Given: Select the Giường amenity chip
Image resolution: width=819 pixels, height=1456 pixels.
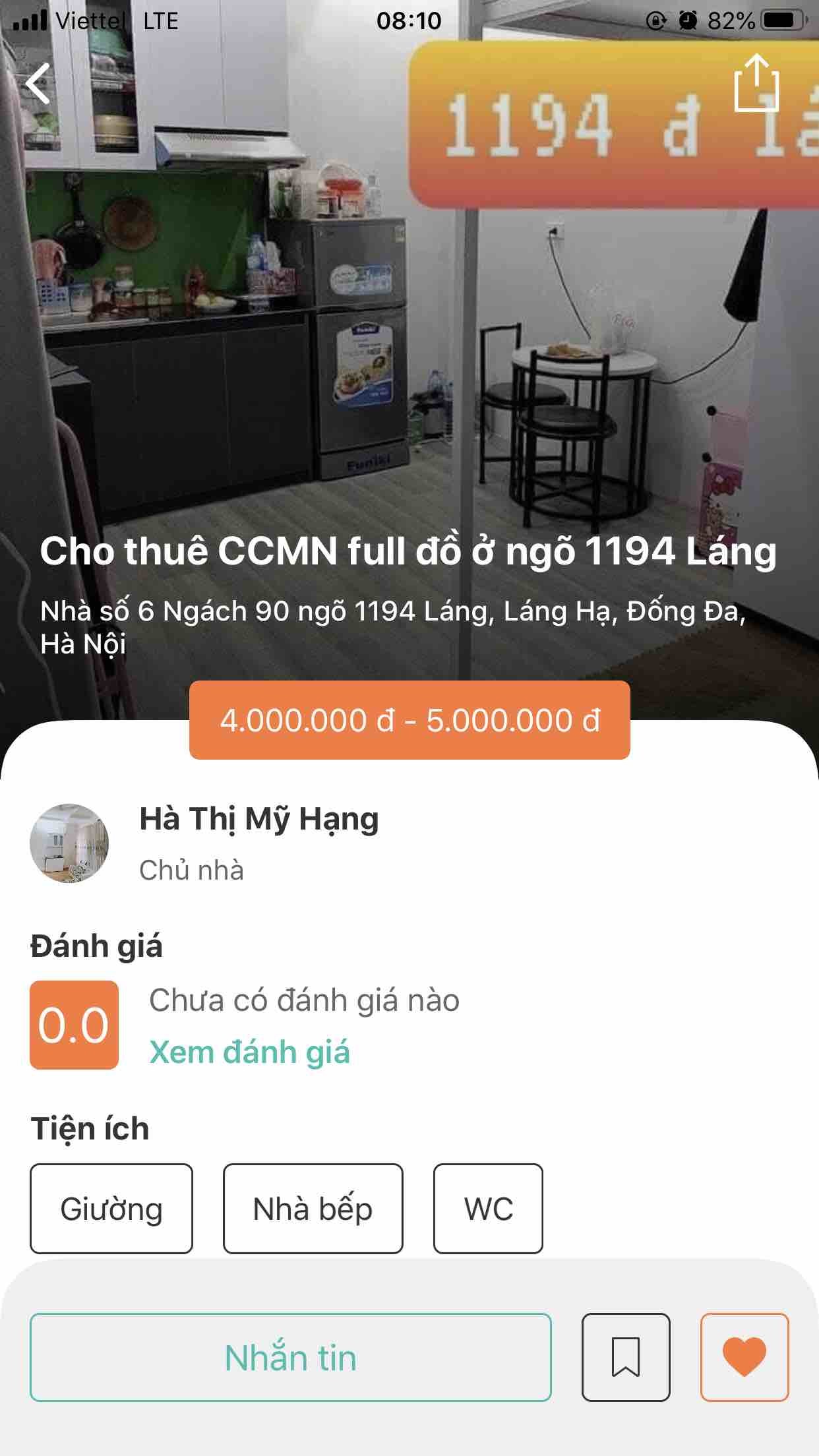Looking at the screenshot, I should coord(111,1209).
